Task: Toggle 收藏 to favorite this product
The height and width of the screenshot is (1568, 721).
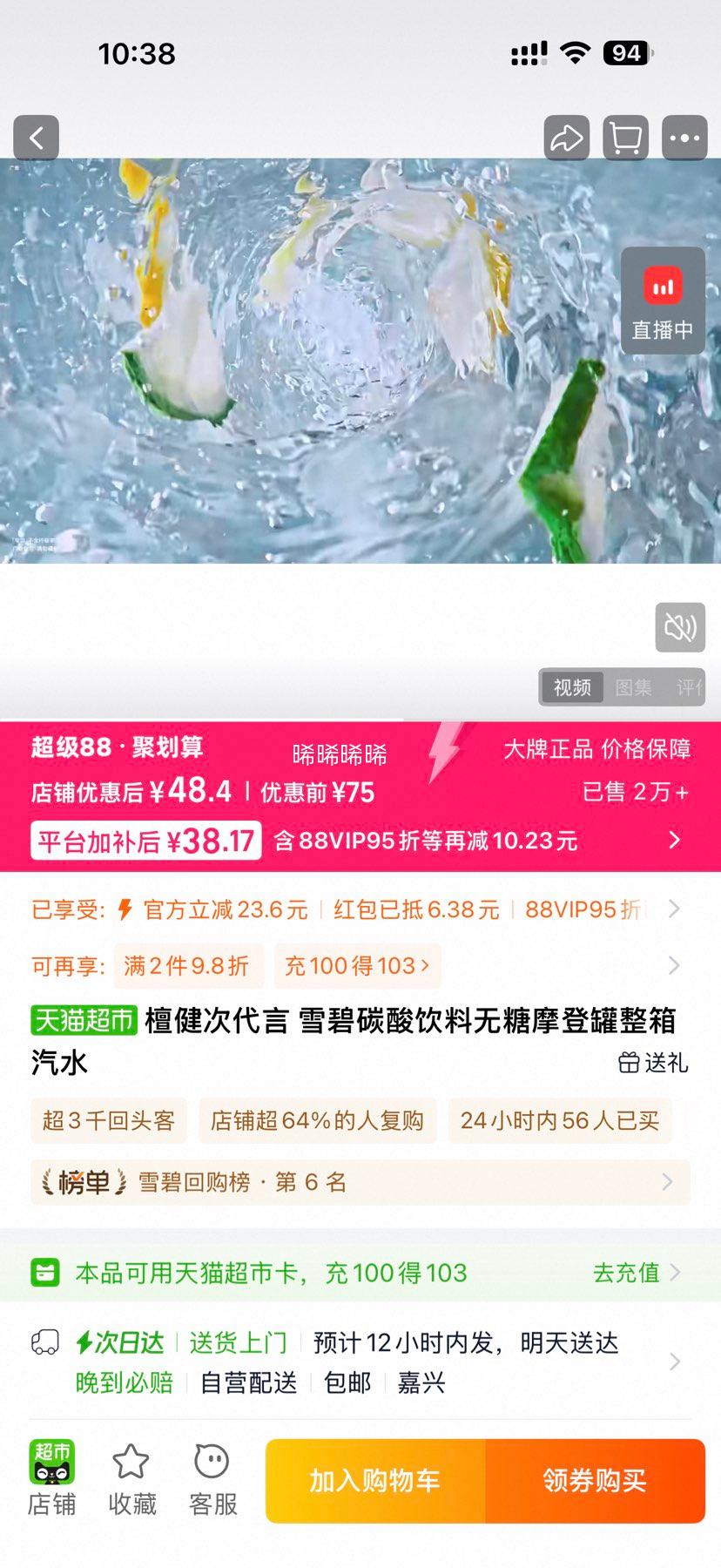Action: 131,1477
